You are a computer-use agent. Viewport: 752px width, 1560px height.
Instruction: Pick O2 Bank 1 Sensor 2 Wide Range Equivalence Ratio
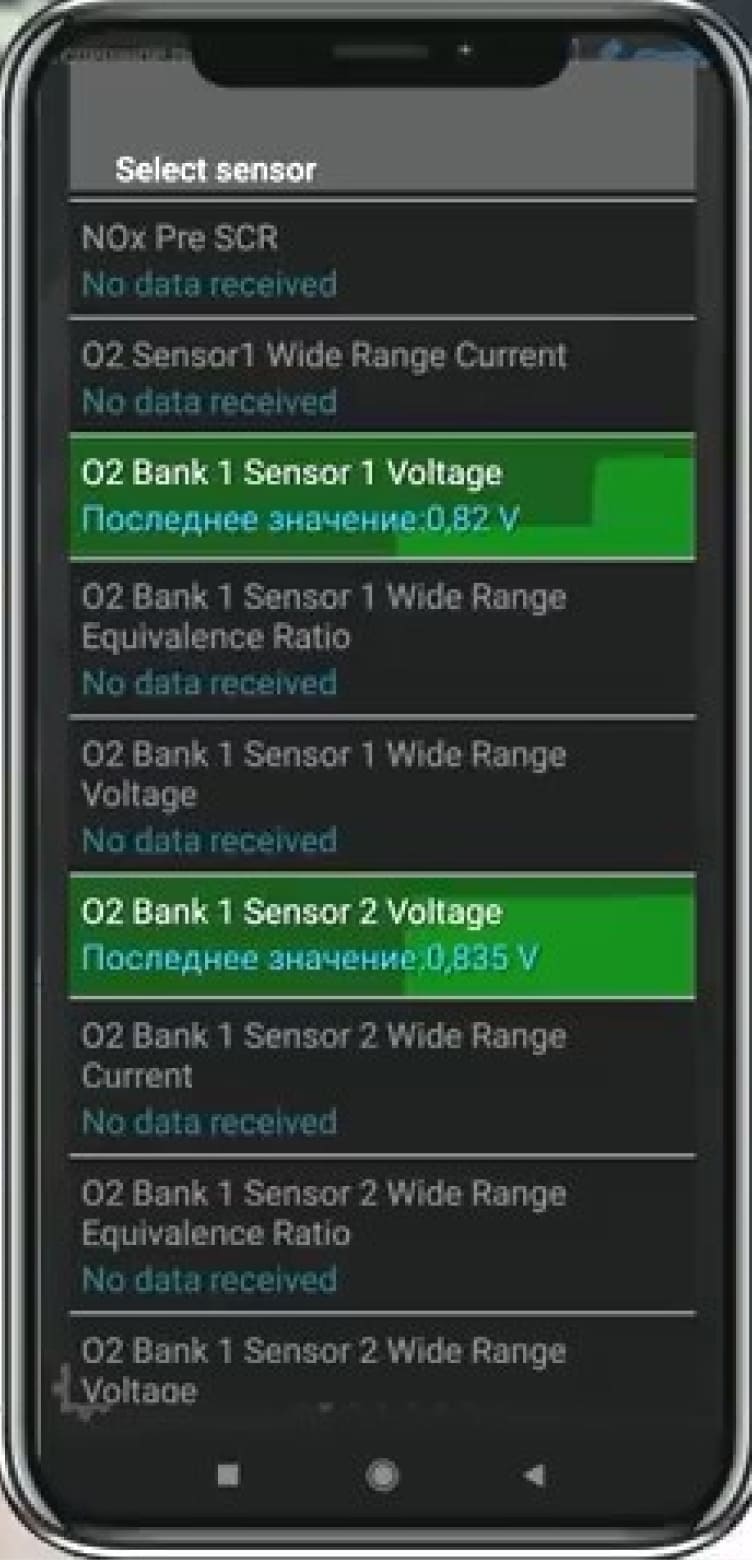click(x=380, y=1234)
